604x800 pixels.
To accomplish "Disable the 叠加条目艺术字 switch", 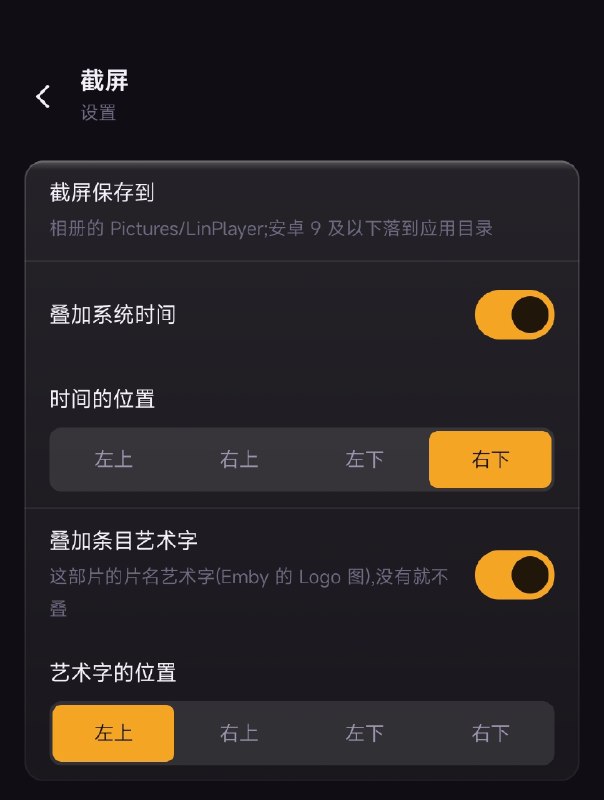I will pyautogui.click(x=514, y=574).
